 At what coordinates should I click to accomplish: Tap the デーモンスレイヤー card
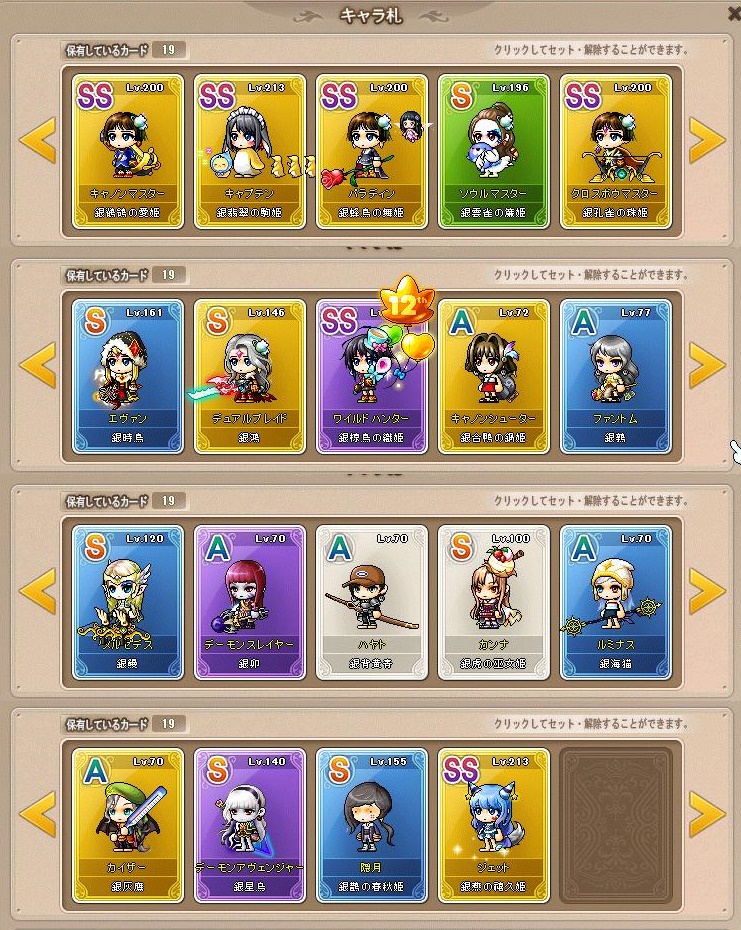(250, 602)
